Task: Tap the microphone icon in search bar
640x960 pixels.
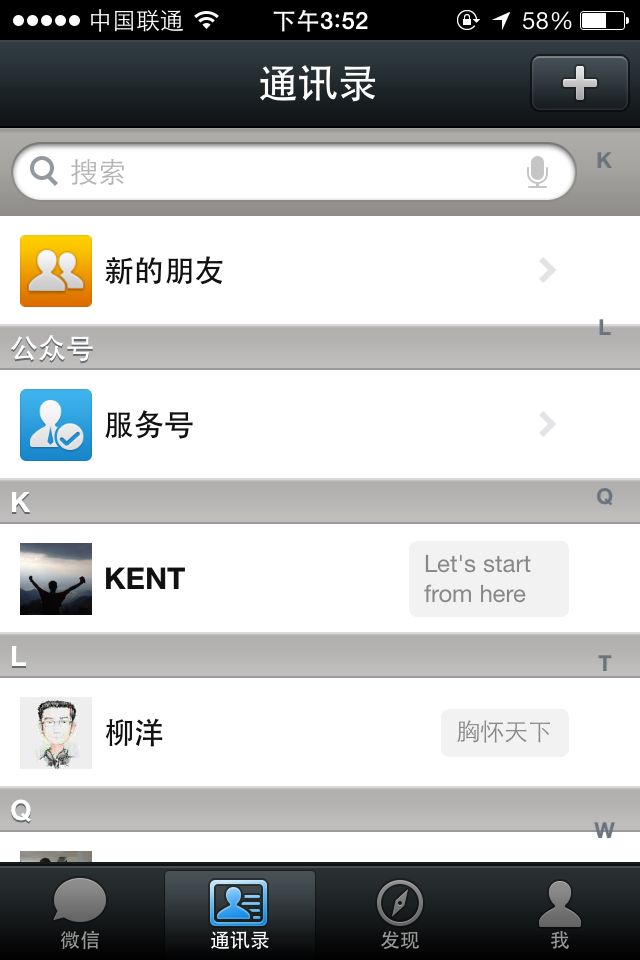Action: [537, 172]
